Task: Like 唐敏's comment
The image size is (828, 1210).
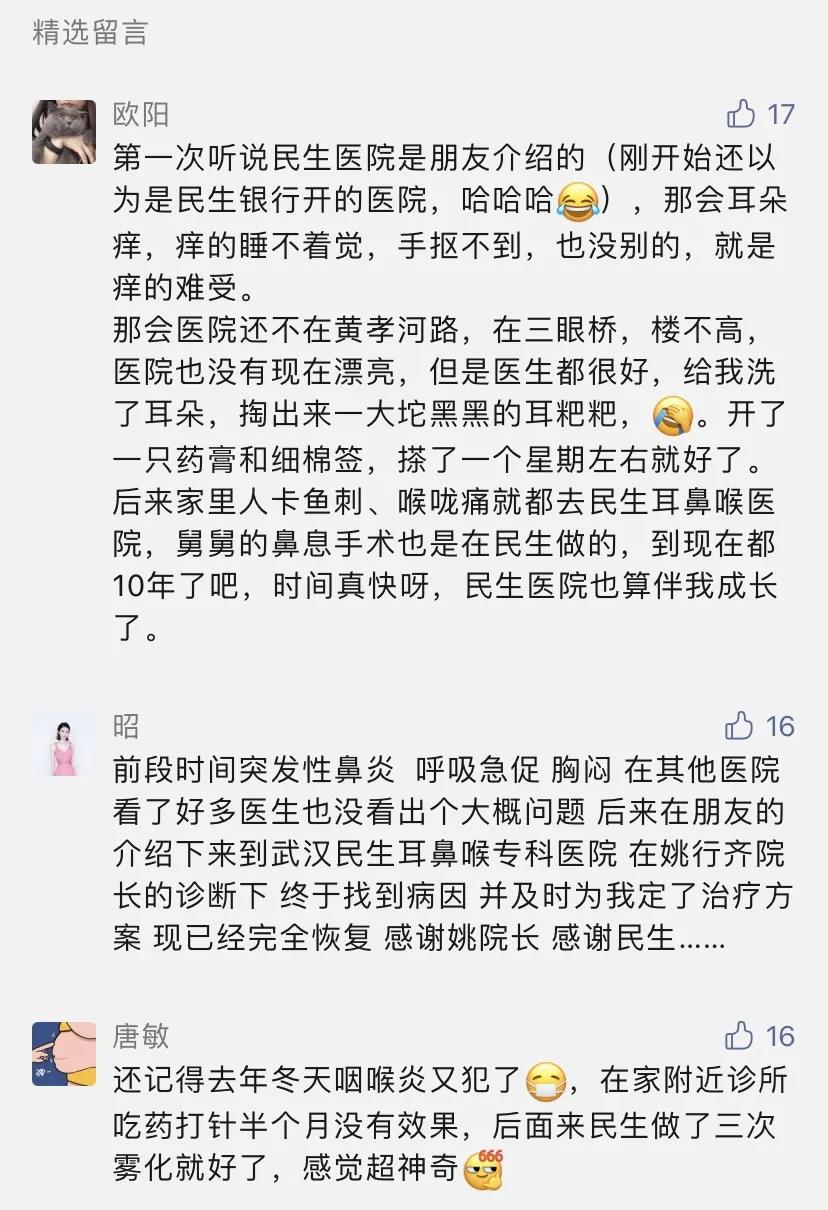Action: coord(741,1035)
